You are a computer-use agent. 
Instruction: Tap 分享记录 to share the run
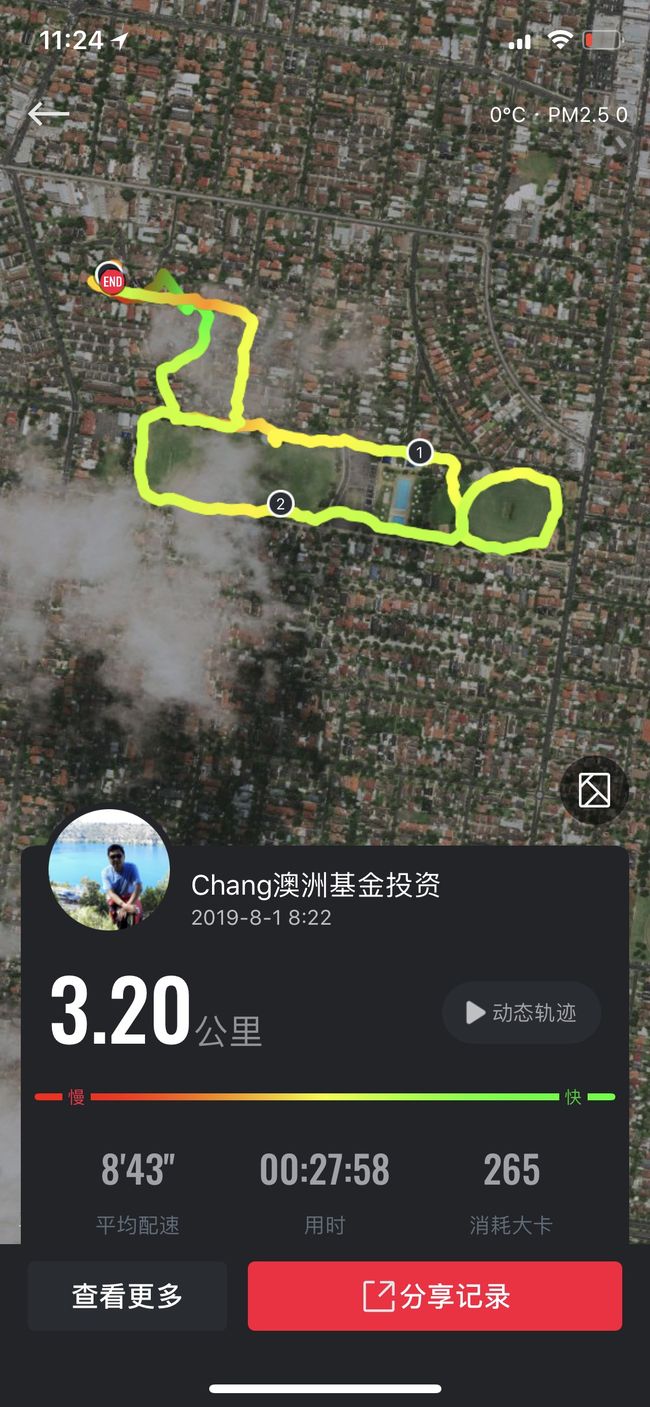(435, 1296)
